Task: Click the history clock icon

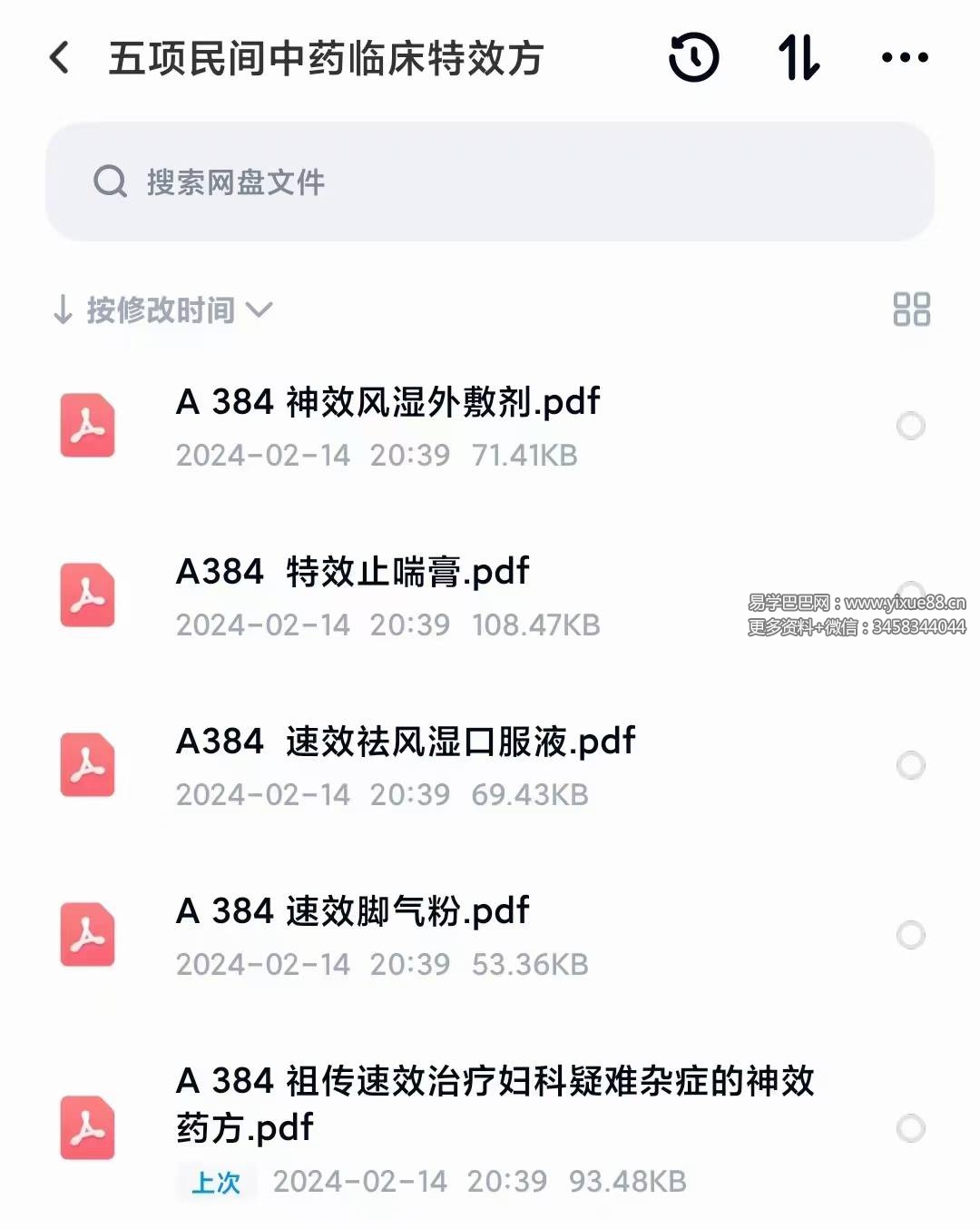Action: point(692,57)
